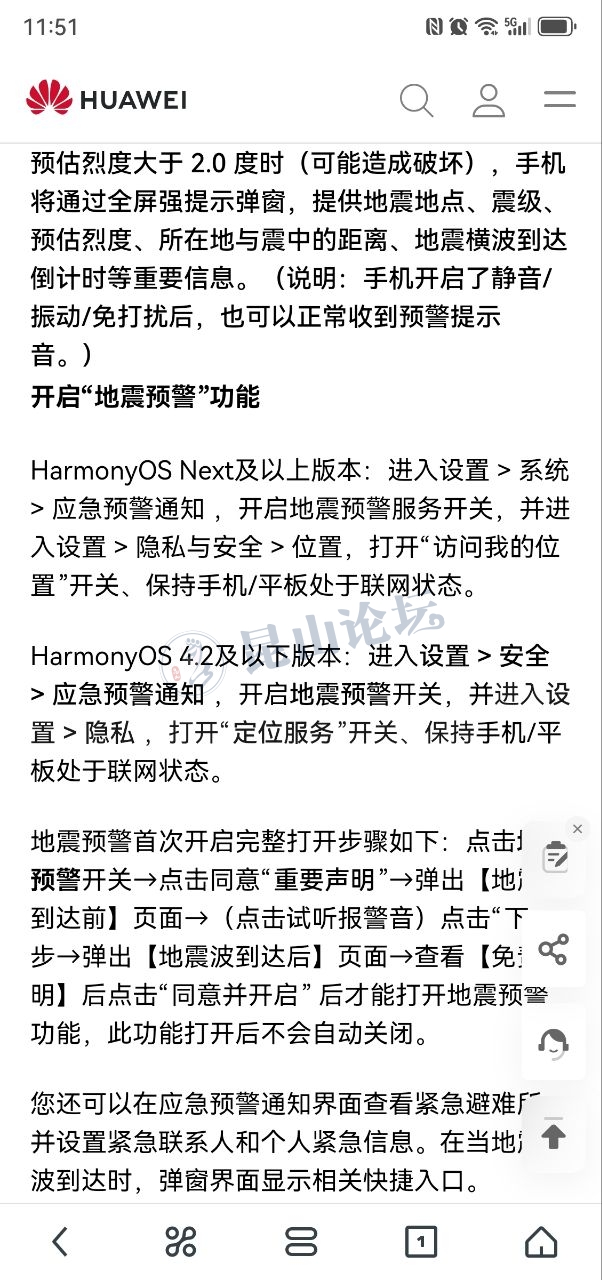This screenshot has height=1280, width=602.
Task: Open the account profile icon
Action: point(488,100)
